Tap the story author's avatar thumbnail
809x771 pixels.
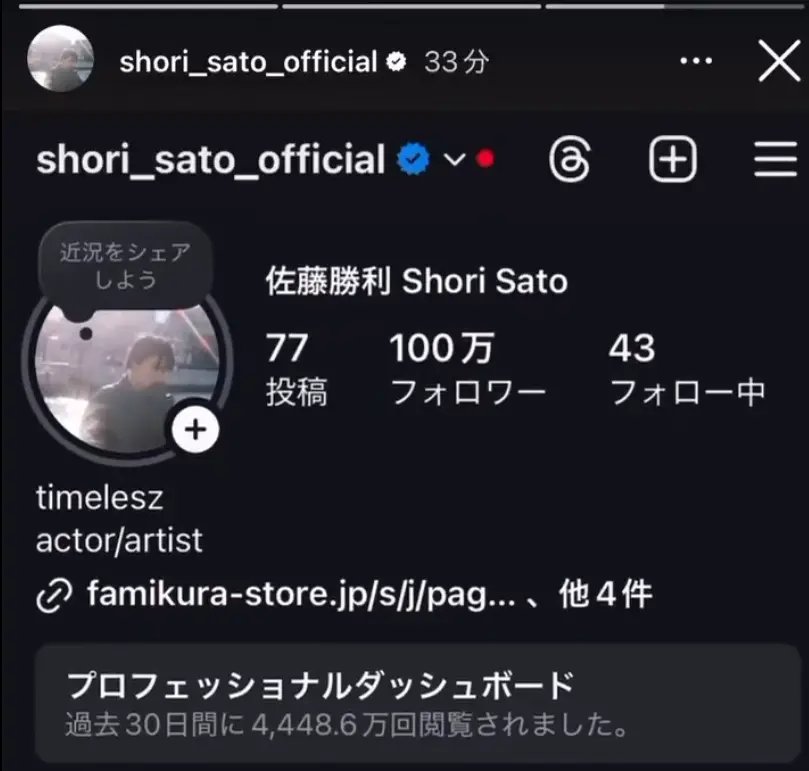[61, 60]
